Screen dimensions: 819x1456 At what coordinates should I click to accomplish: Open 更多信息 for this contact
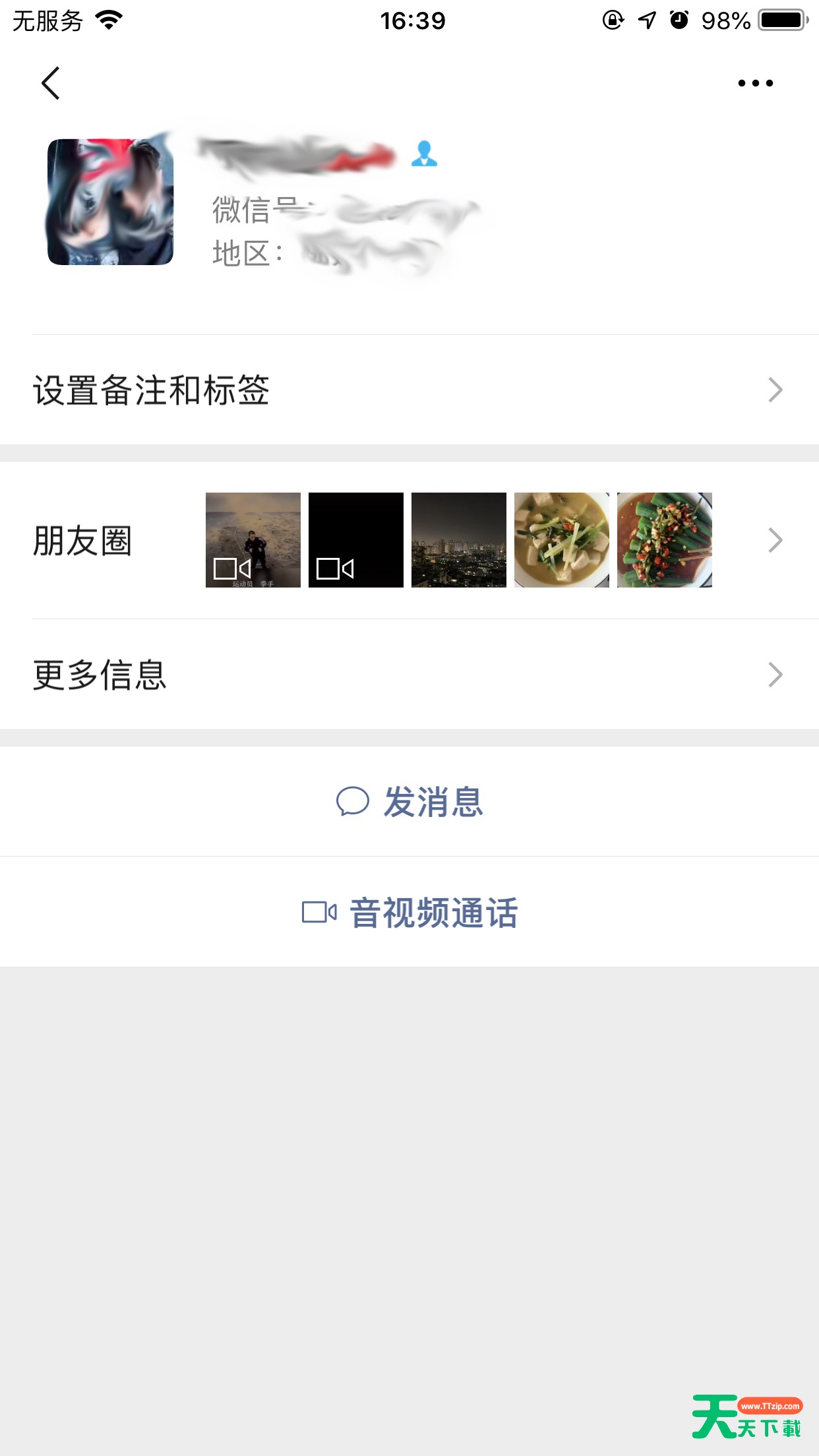(x=409, y=675)
